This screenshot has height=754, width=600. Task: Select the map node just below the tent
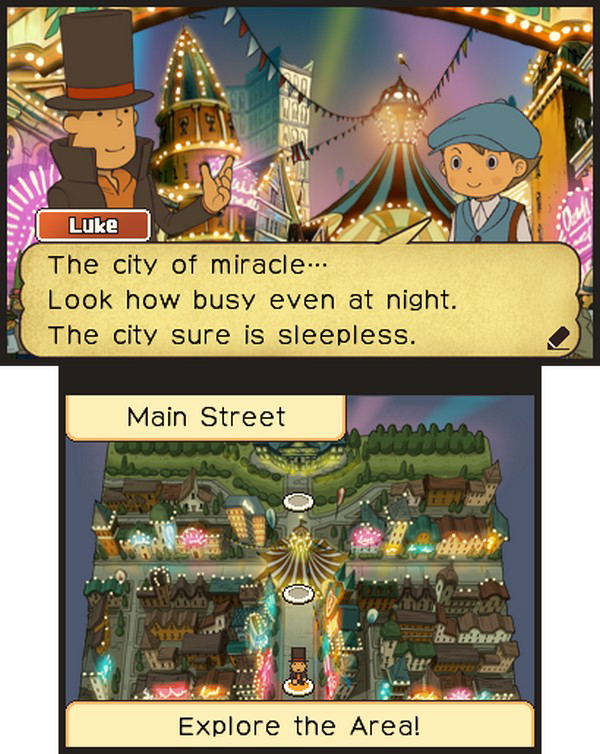click(x=298, y=593)
